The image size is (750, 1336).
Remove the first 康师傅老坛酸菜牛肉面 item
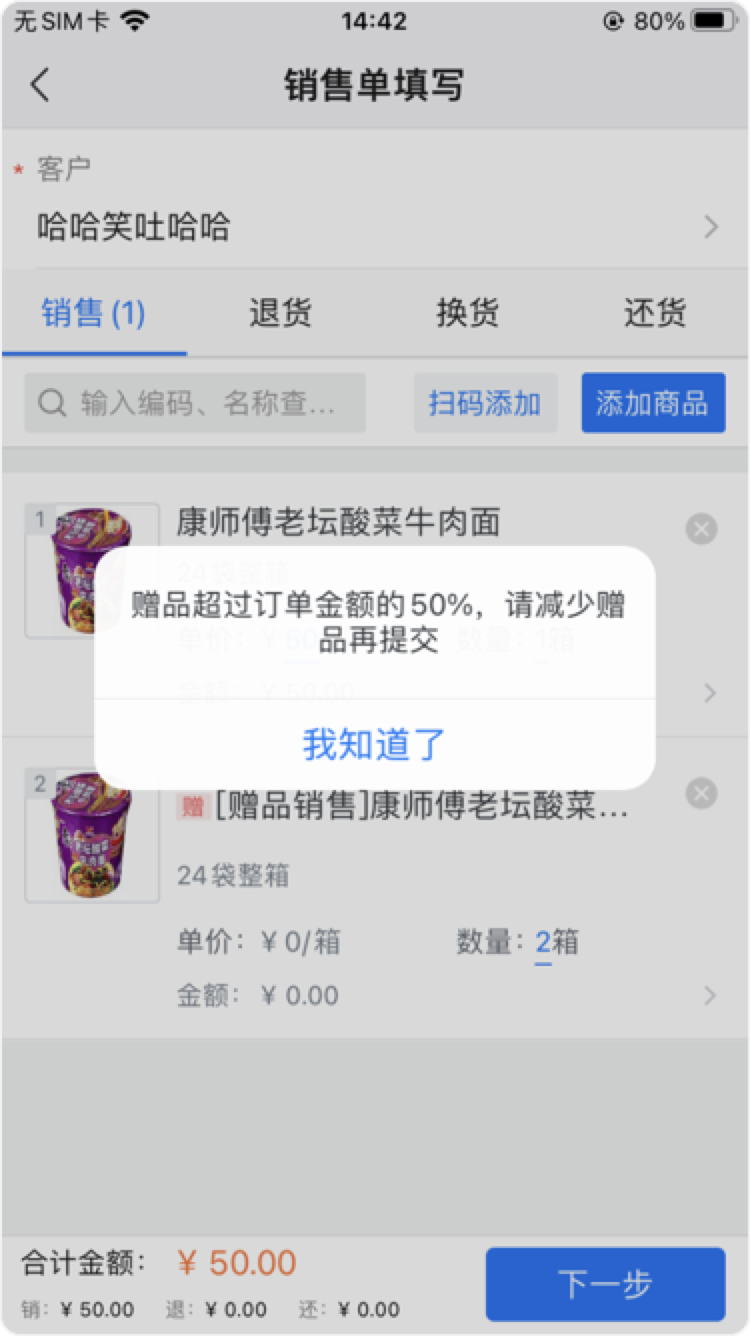(701, 528)
